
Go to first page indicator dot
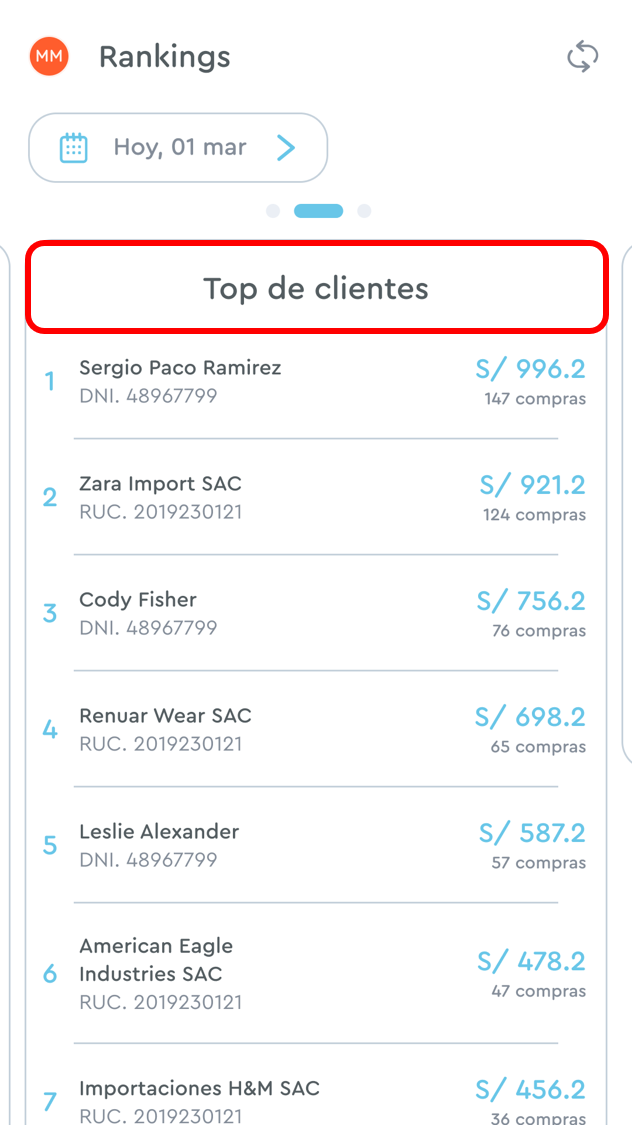(x=273, y=211)
